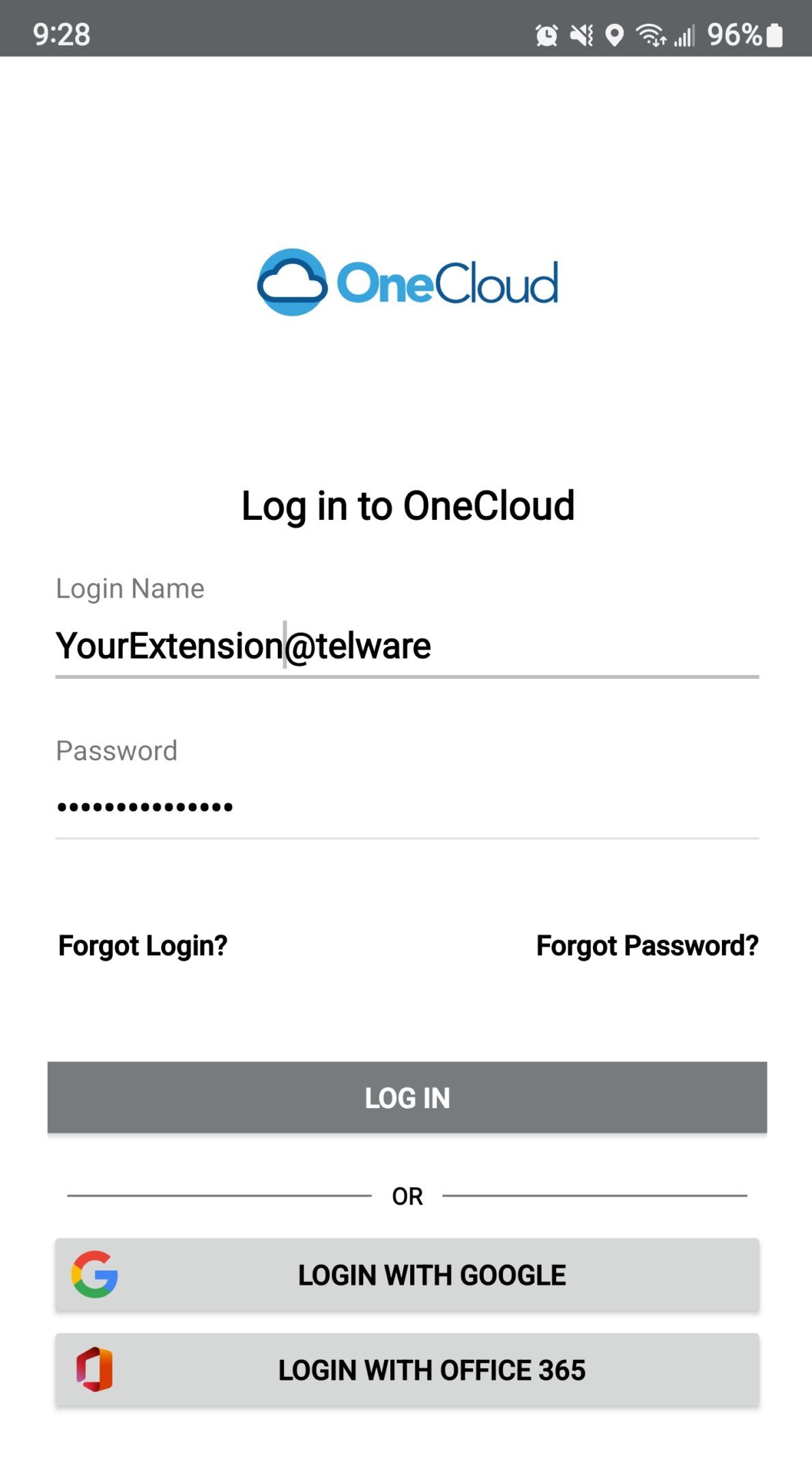The image size is (812, 1467).
Task: Focus the Password field
Action: [407, 807]
